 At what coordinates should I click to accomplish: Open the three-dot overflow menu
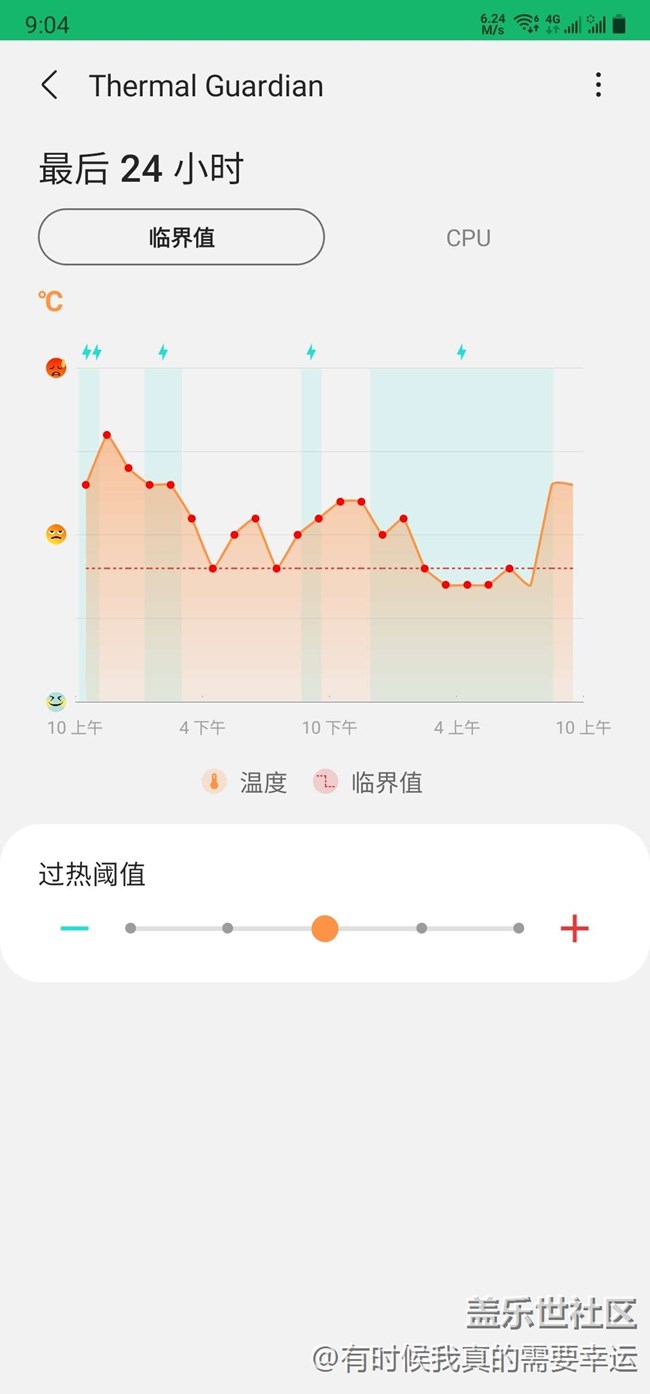(x=598, y=85)
